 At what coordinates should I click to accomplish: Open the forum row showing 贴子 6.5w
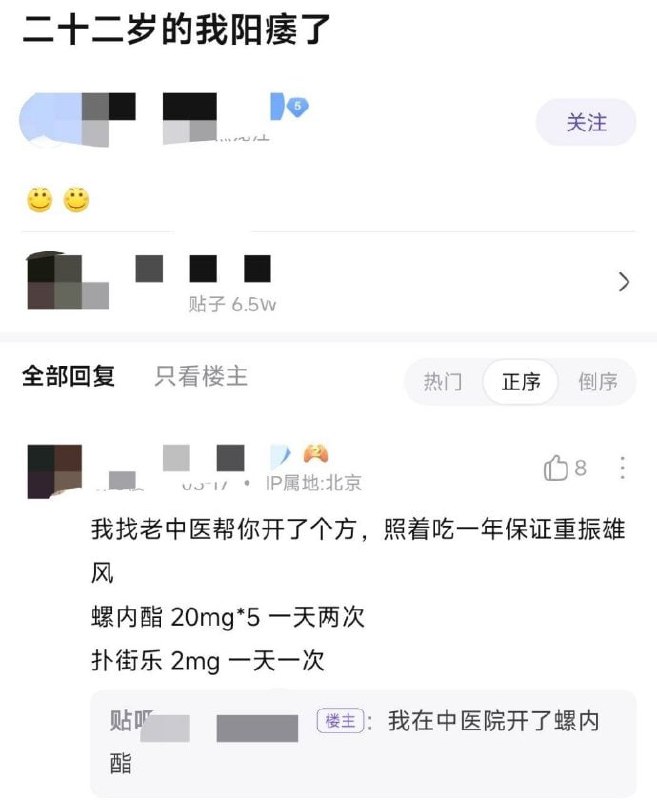328,282
